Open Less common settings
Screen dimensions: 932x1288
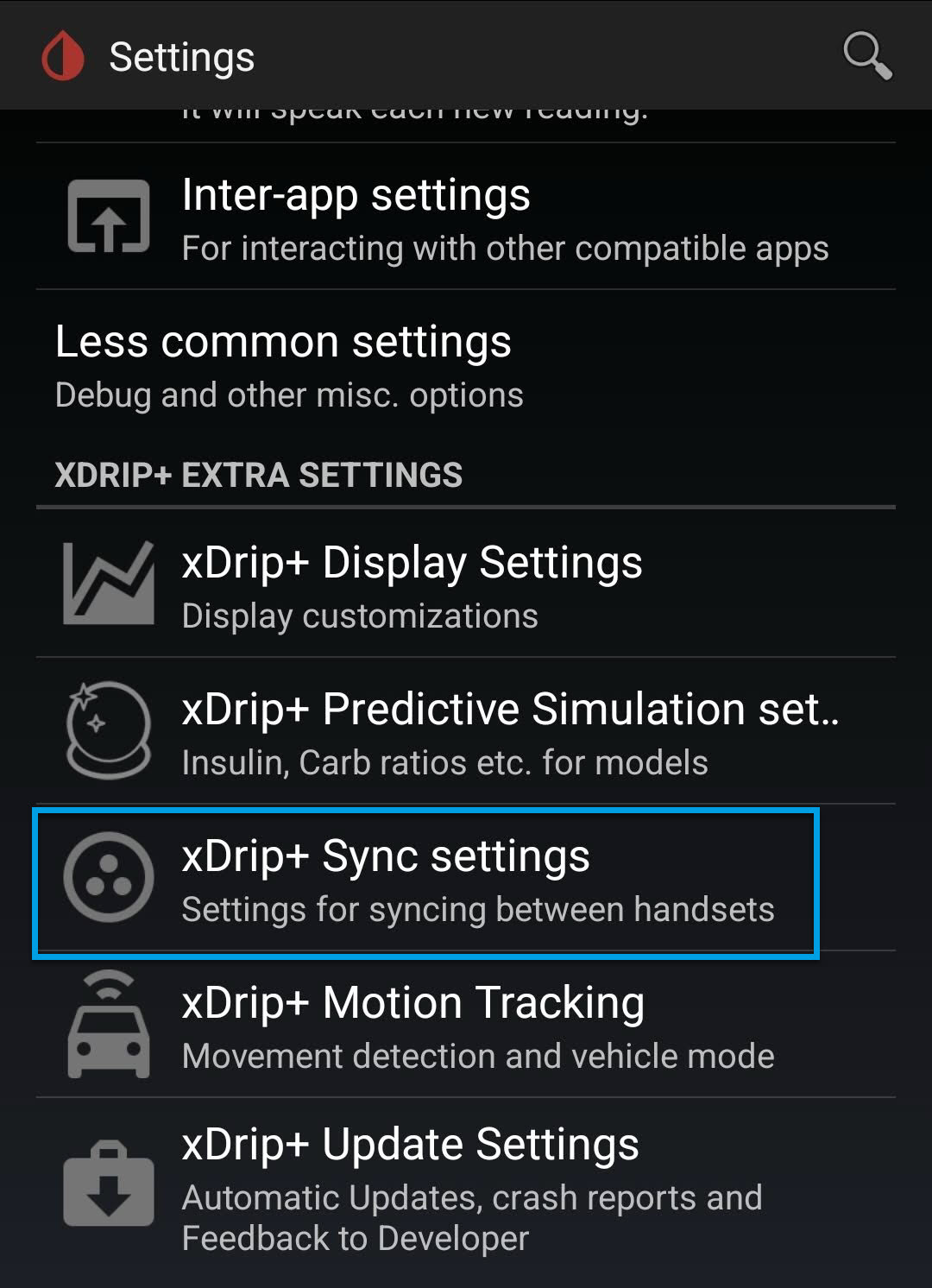(x=466, y=366)
